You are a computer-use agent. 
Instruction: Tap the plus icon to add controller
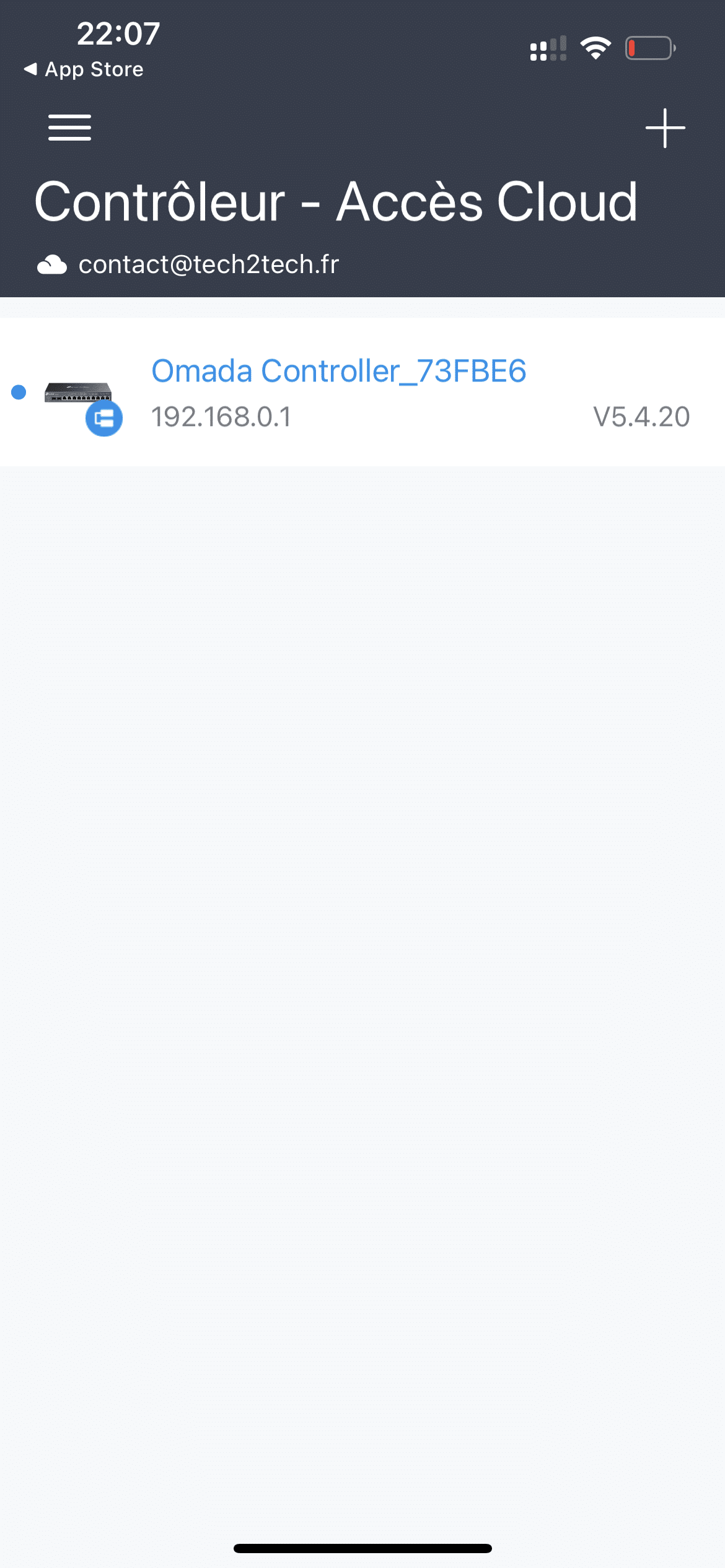pyautogui.click(x=665, y=128)
